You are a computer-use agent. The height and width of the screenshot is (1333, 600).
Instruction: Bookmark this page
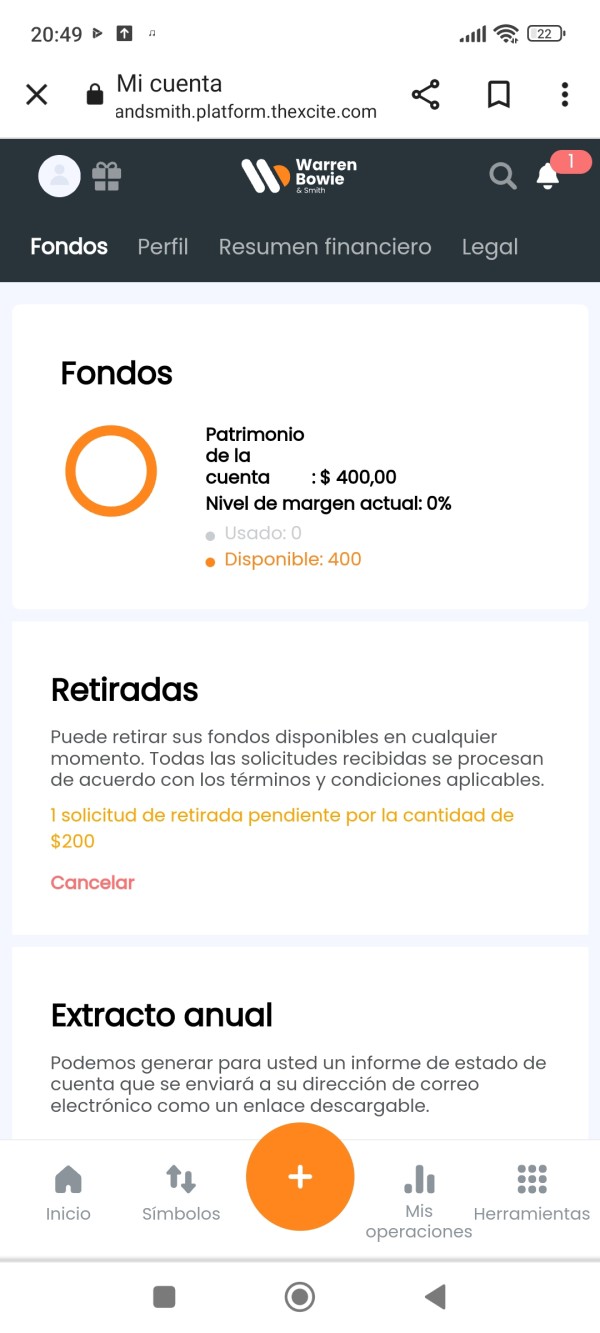coord(498,95)
